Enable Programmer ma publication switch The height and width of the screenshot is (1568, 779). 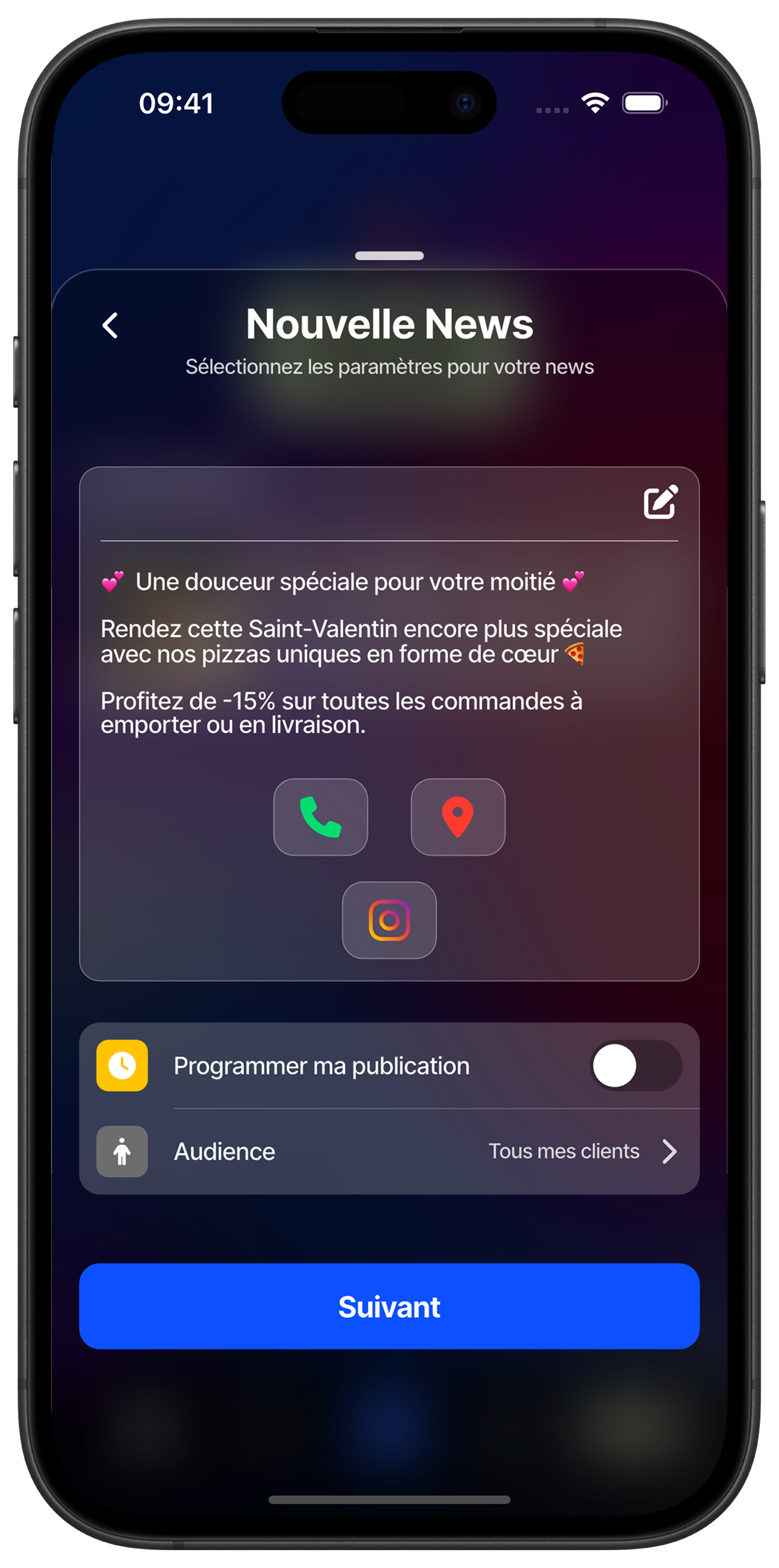coord(635,1065)
